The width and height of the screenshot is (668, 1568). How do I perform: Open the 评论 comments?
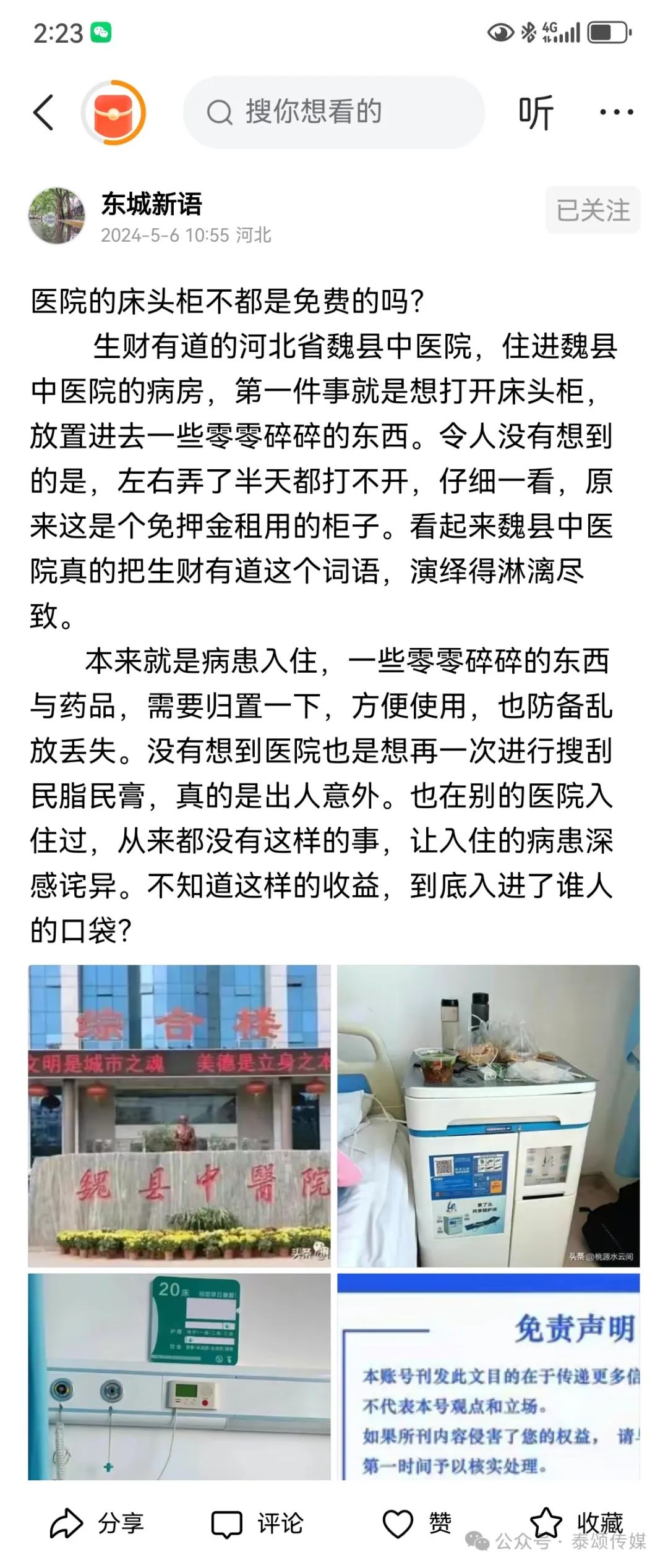(257, 1523)
